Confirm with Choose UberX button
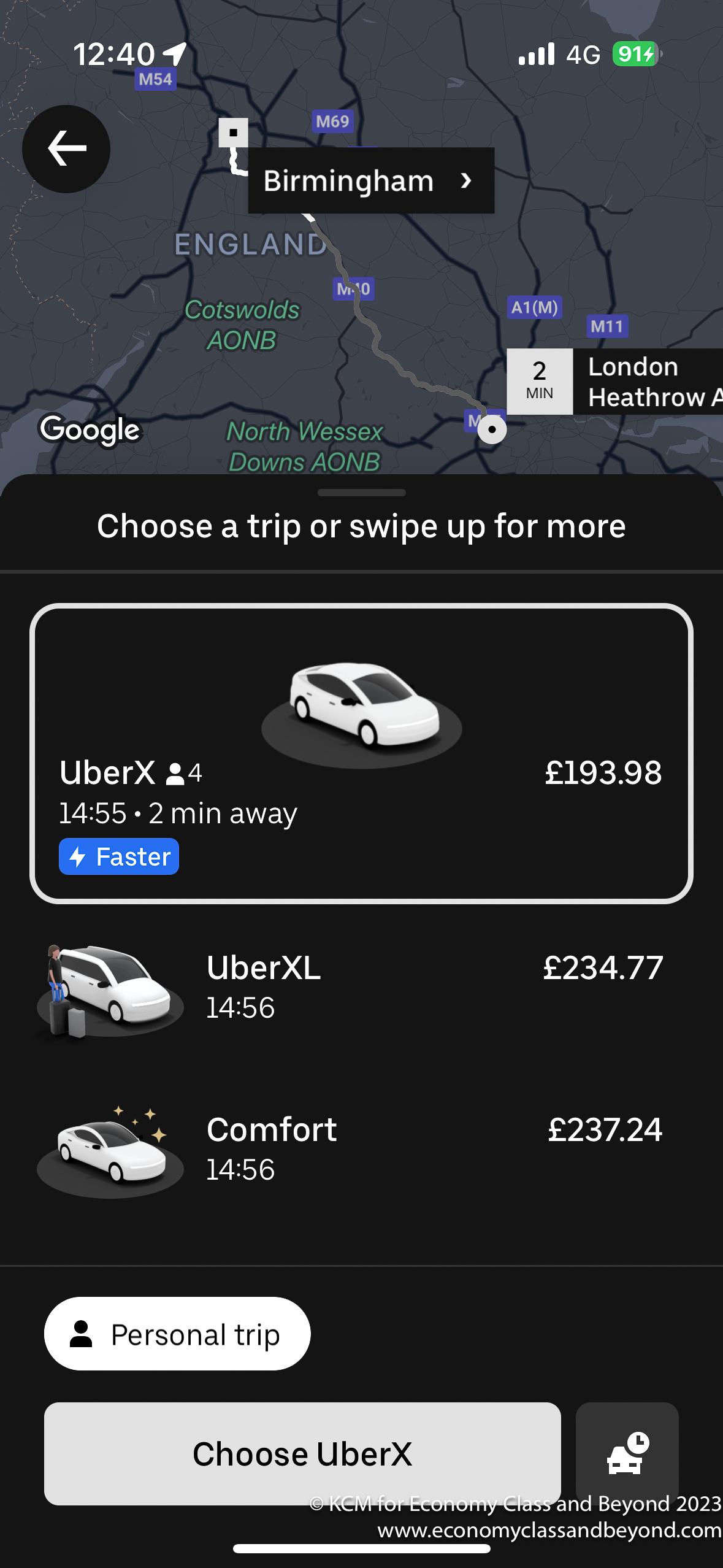The height and width of the screenshot is (1568, 723). [302, 1453]
